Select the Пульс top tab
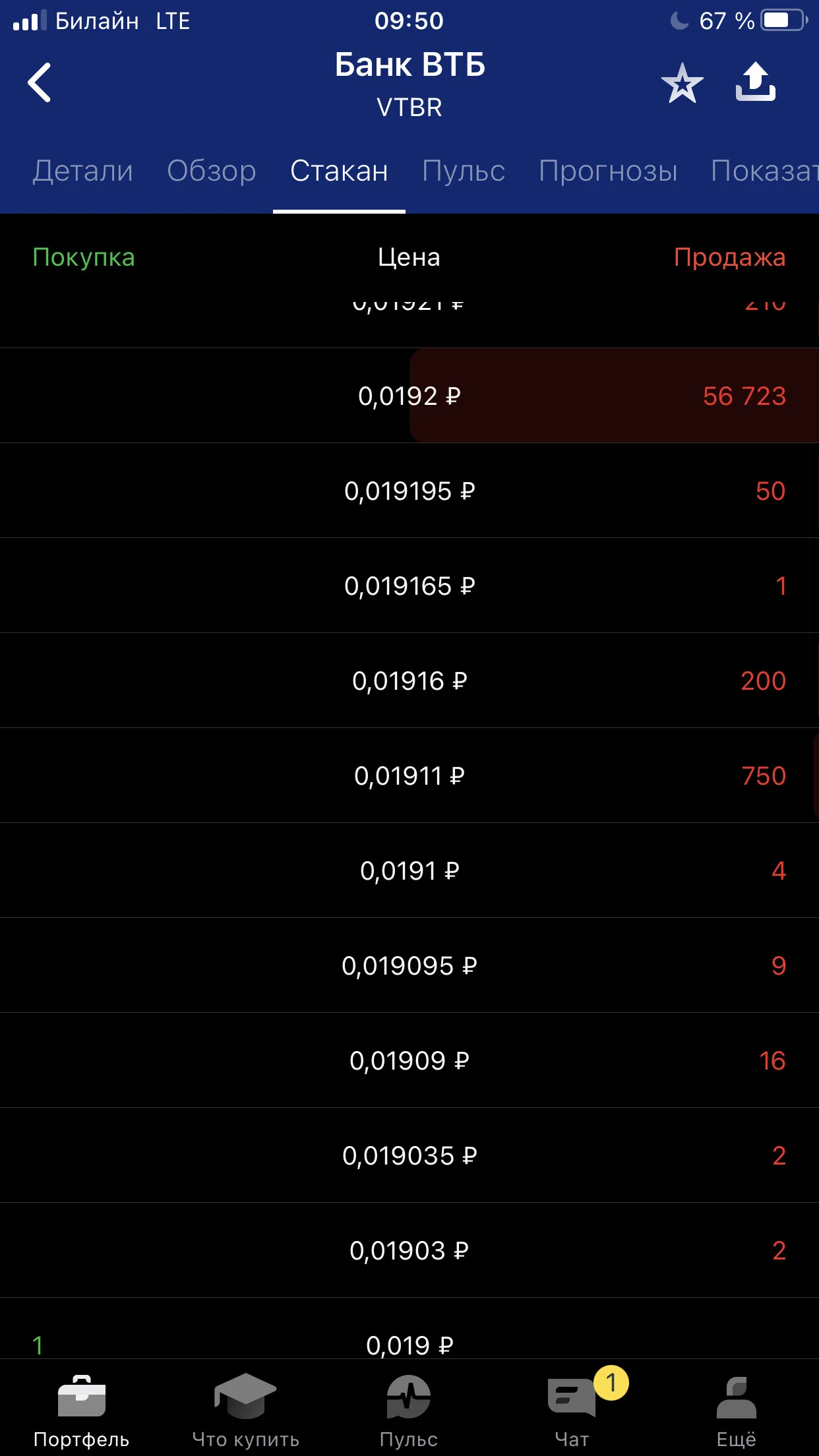Screen dimensions: 819x1456 click(464, 171)
